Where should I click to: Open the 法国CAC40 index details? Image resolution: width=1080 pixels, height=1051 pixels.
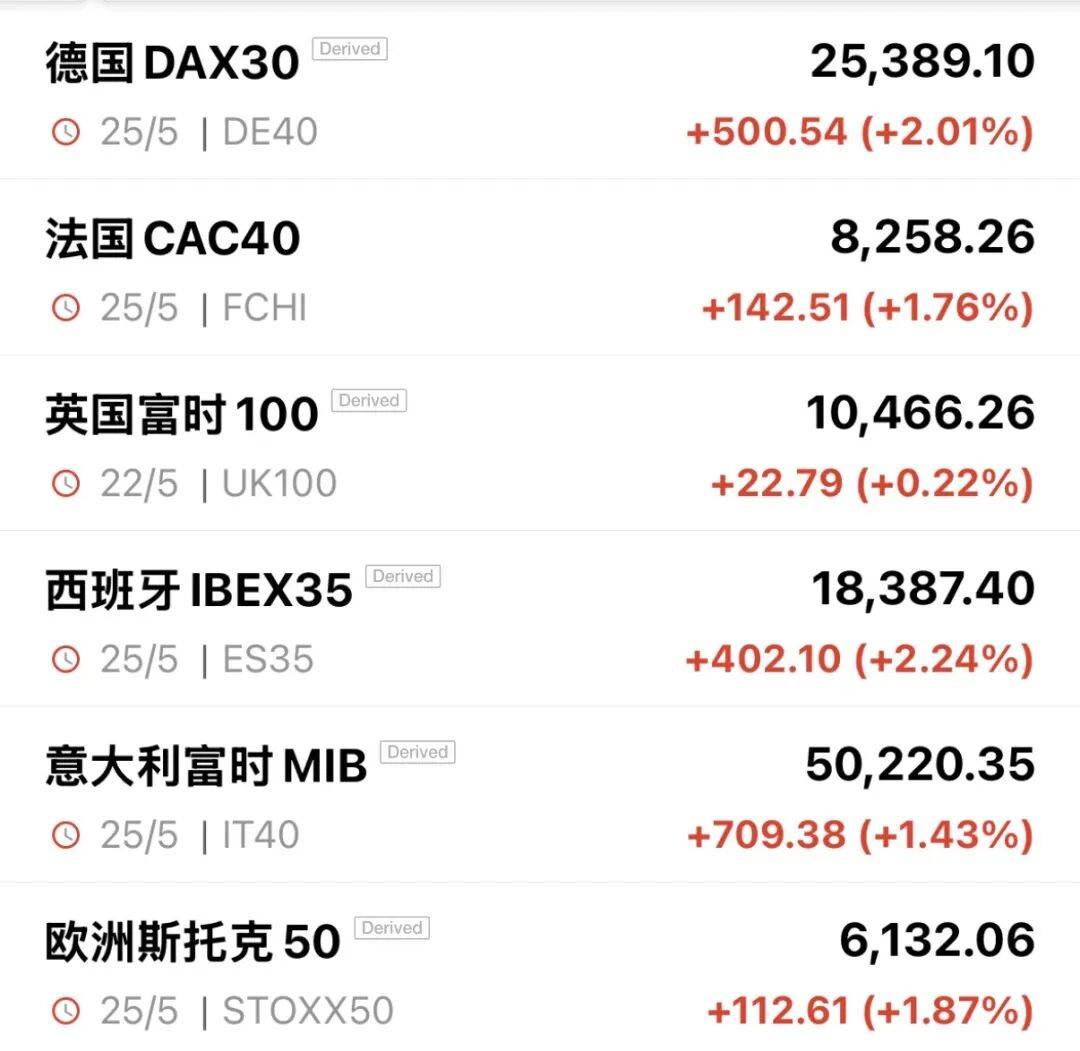[540, 267]
